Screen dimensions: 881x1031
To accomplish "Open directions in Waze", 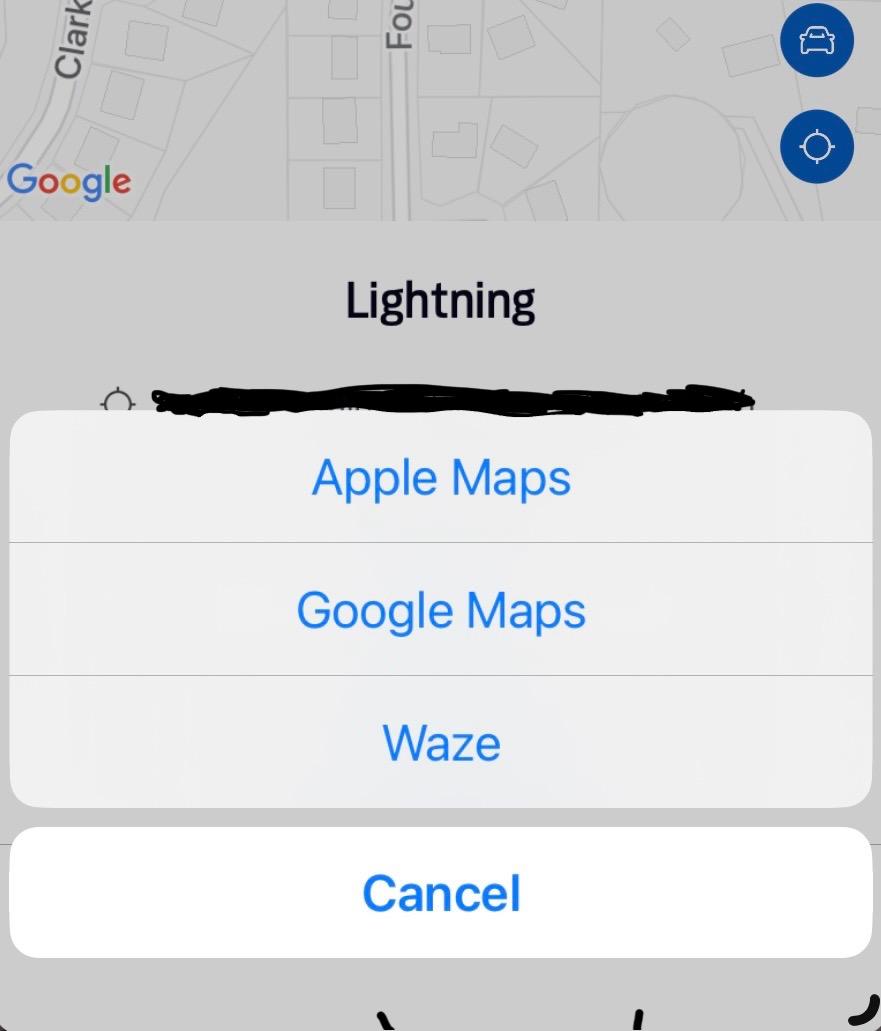I will coord(441,743).
